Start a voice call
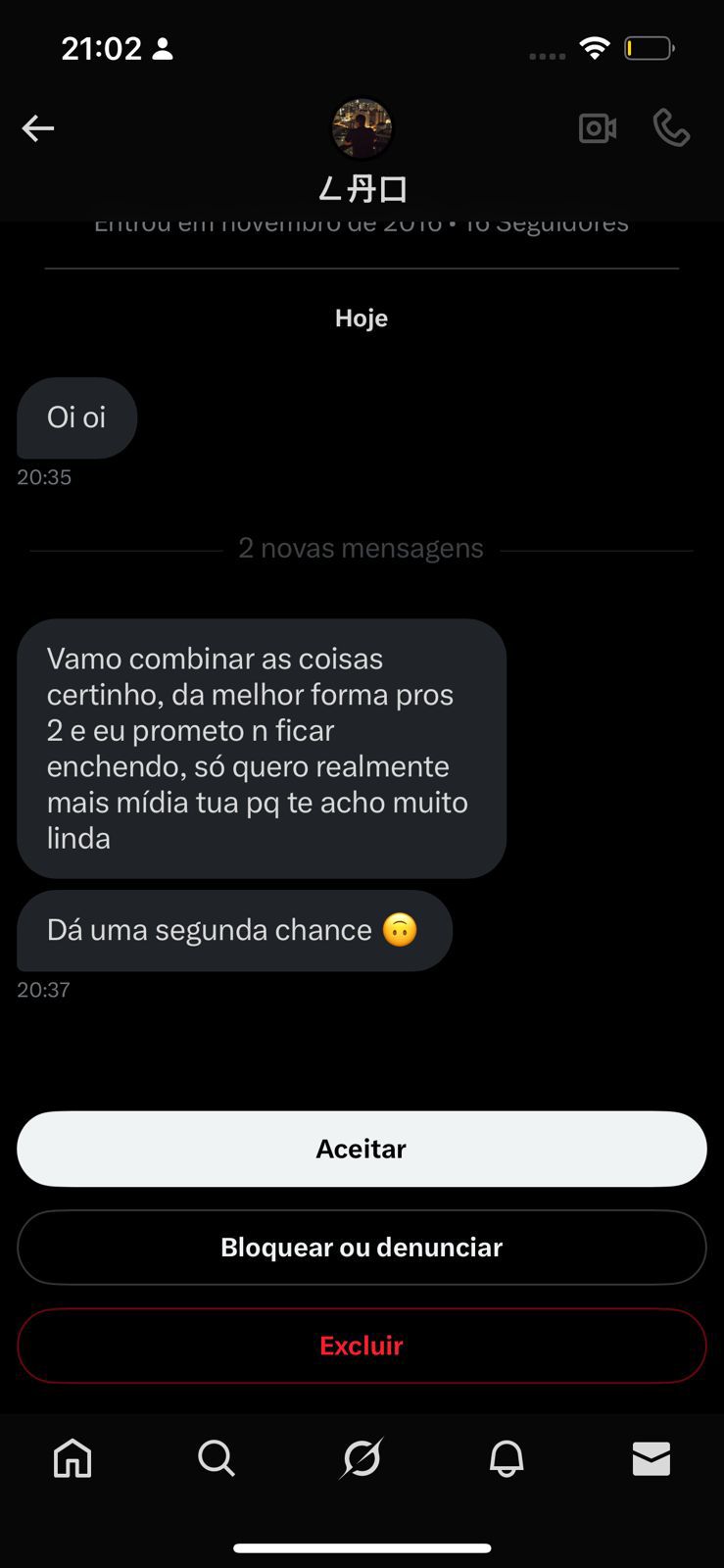Image resolution: width=724 pixels, height=1568 pixels. [671, 128]
